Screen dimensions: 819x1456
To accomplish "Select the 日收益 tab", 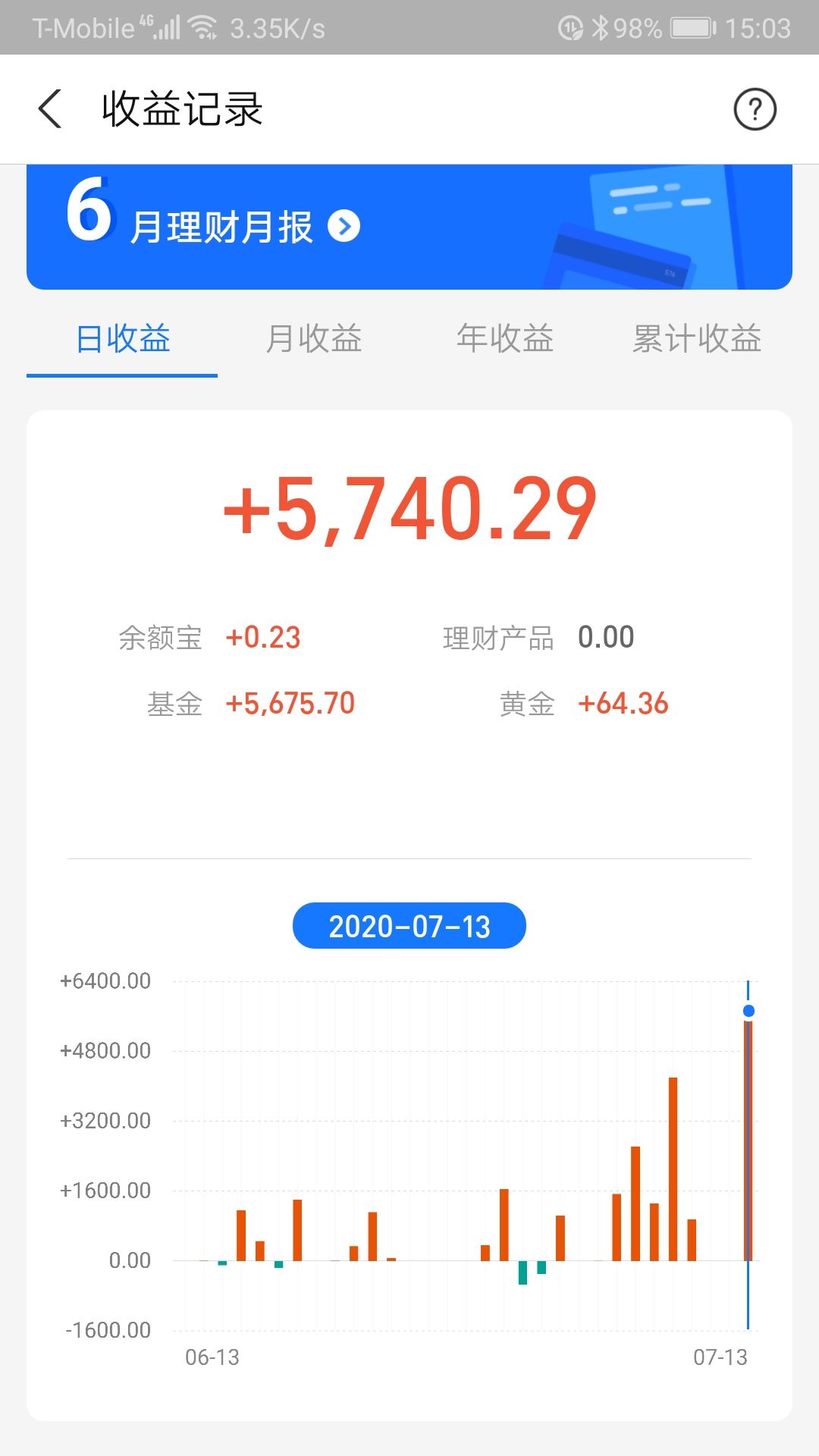I will click(123, 338).
